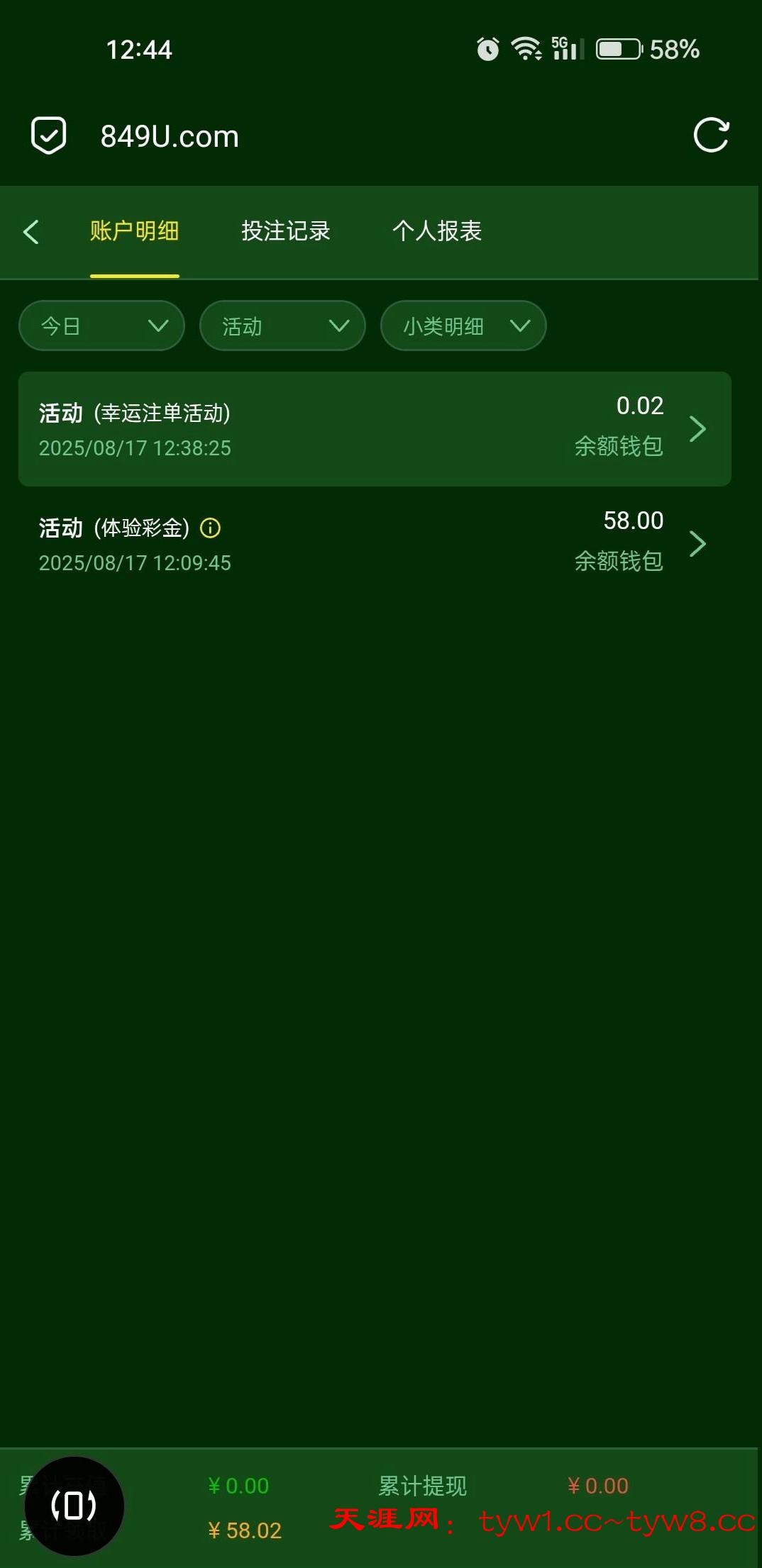Tap the site security shield icon
This screenshot has height=1568, width=762.
pyautogui.click(x=48, y=135)
